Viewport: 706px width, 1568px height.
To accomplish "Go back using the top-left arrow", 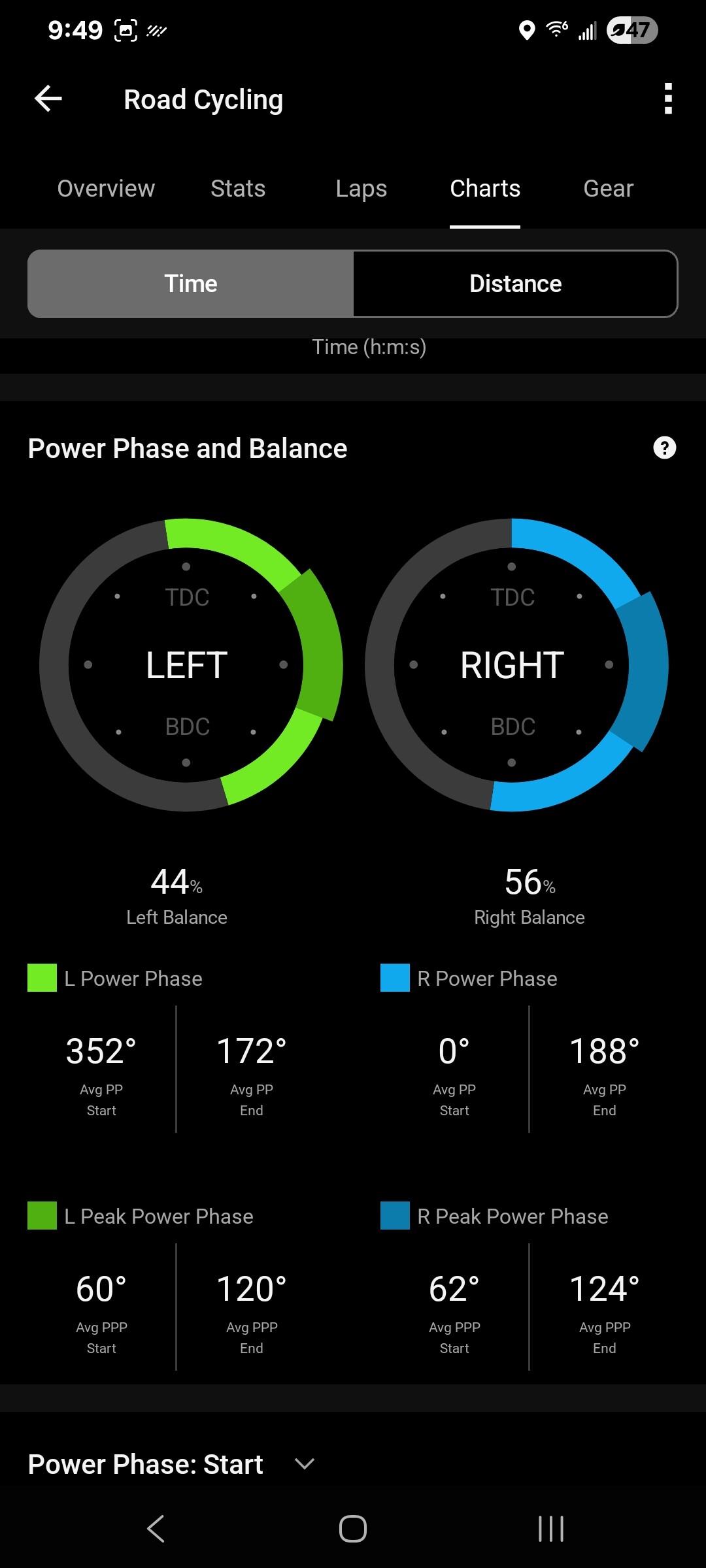I will (48, 99).
